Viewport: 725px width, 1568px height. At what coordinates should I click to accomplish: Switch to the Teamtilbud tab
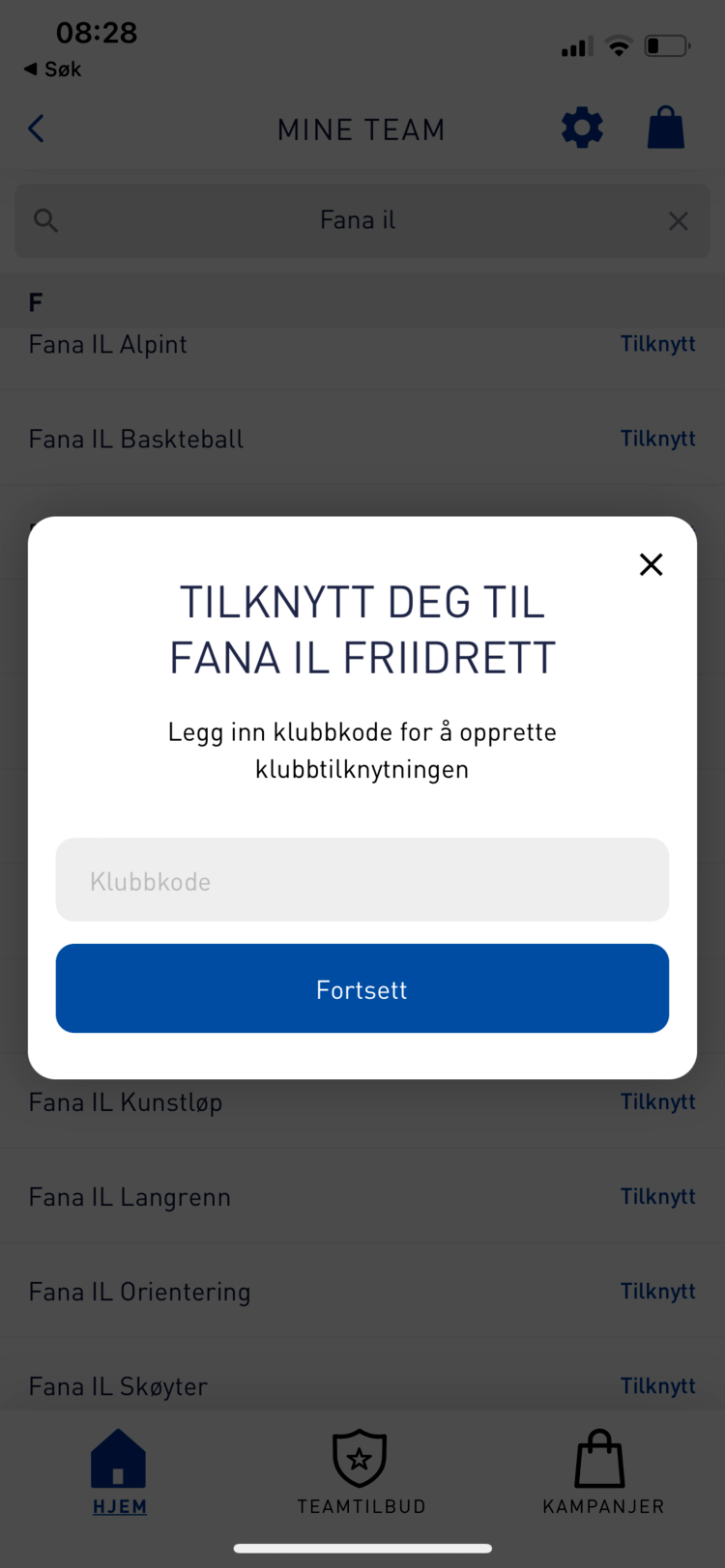(x=361, y=1471)
